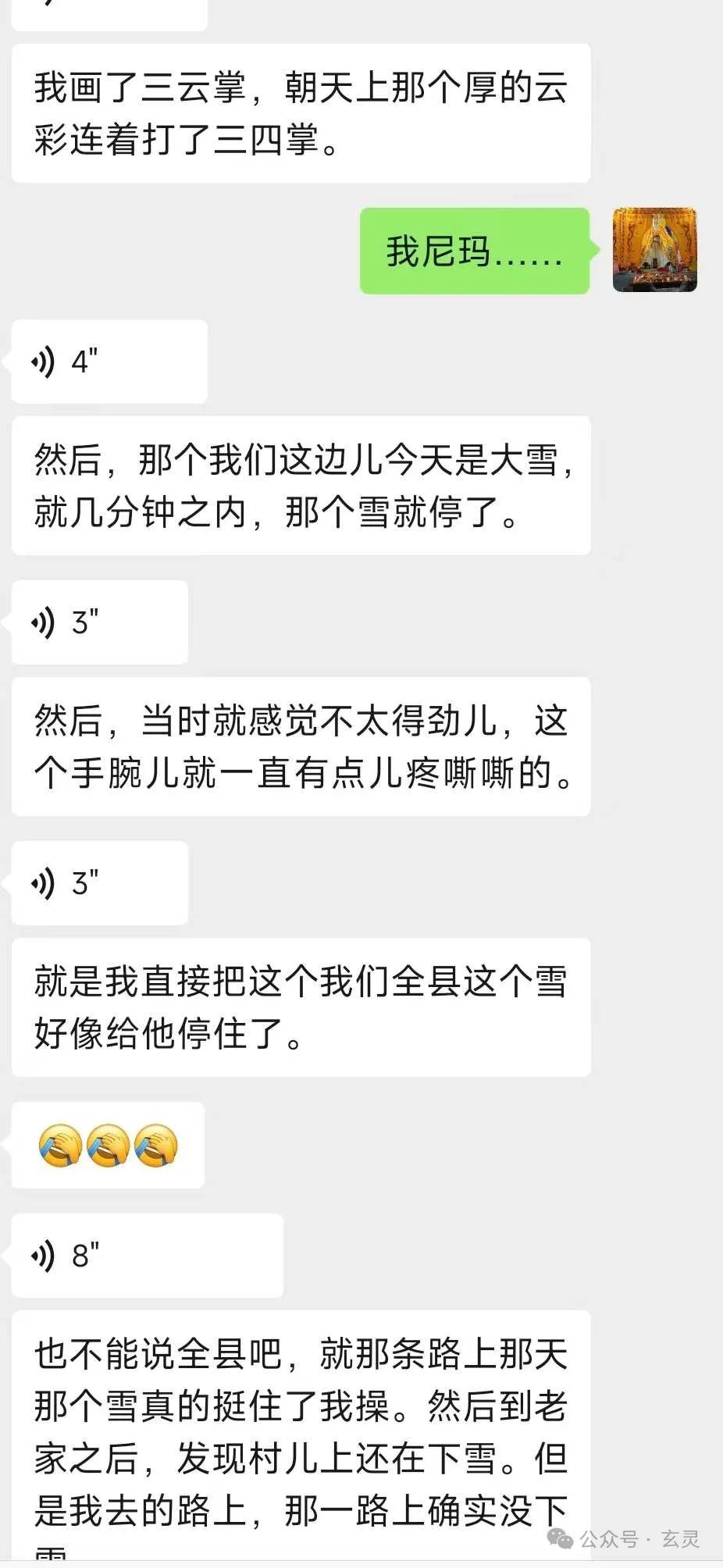The image size is (723, 1568).
Task: Play the 3-second voice message transcribed '然后，当时就感觉不太得劲儿'
Action: 100,622
